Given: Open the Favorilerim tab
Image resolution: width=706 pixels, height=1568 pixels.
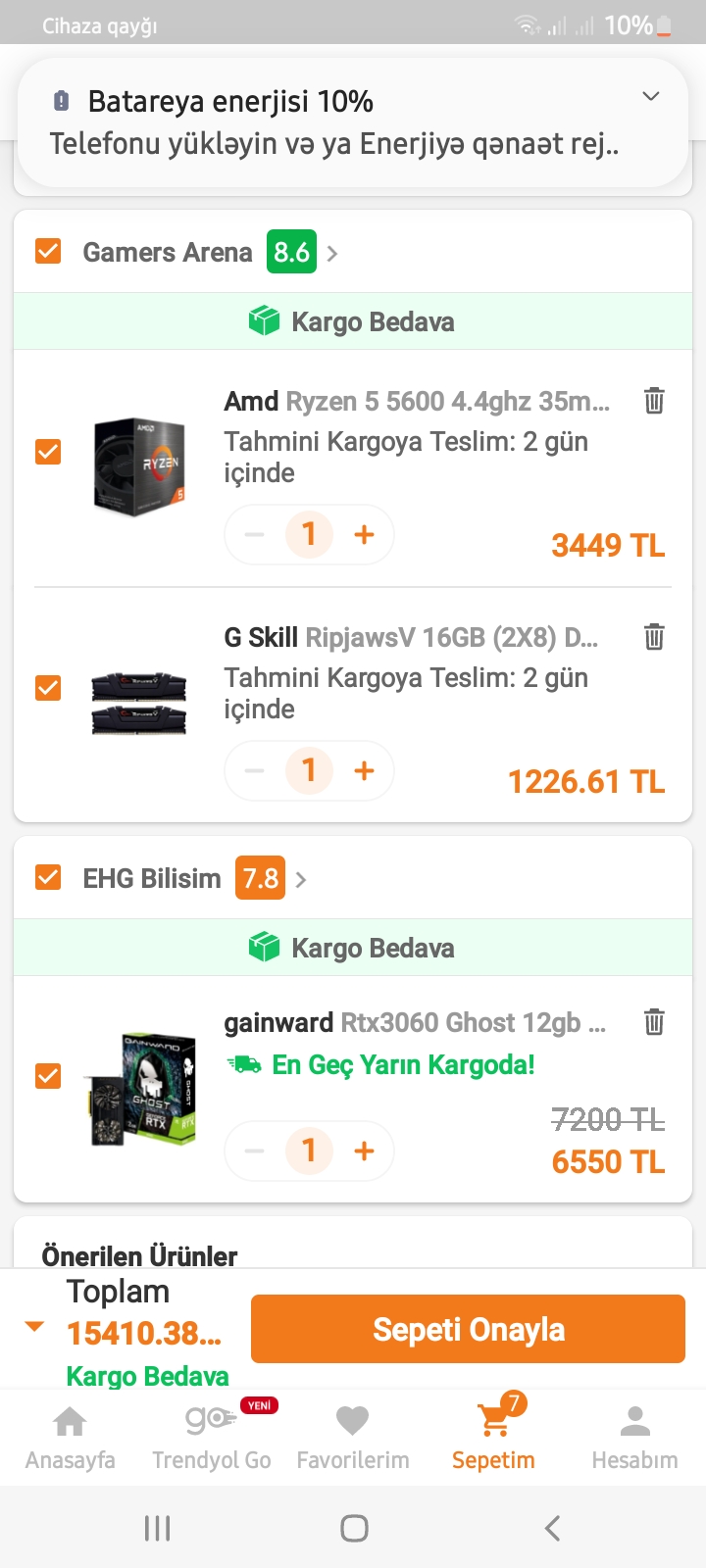Looking at the screenshot, I should point(353,1436).
